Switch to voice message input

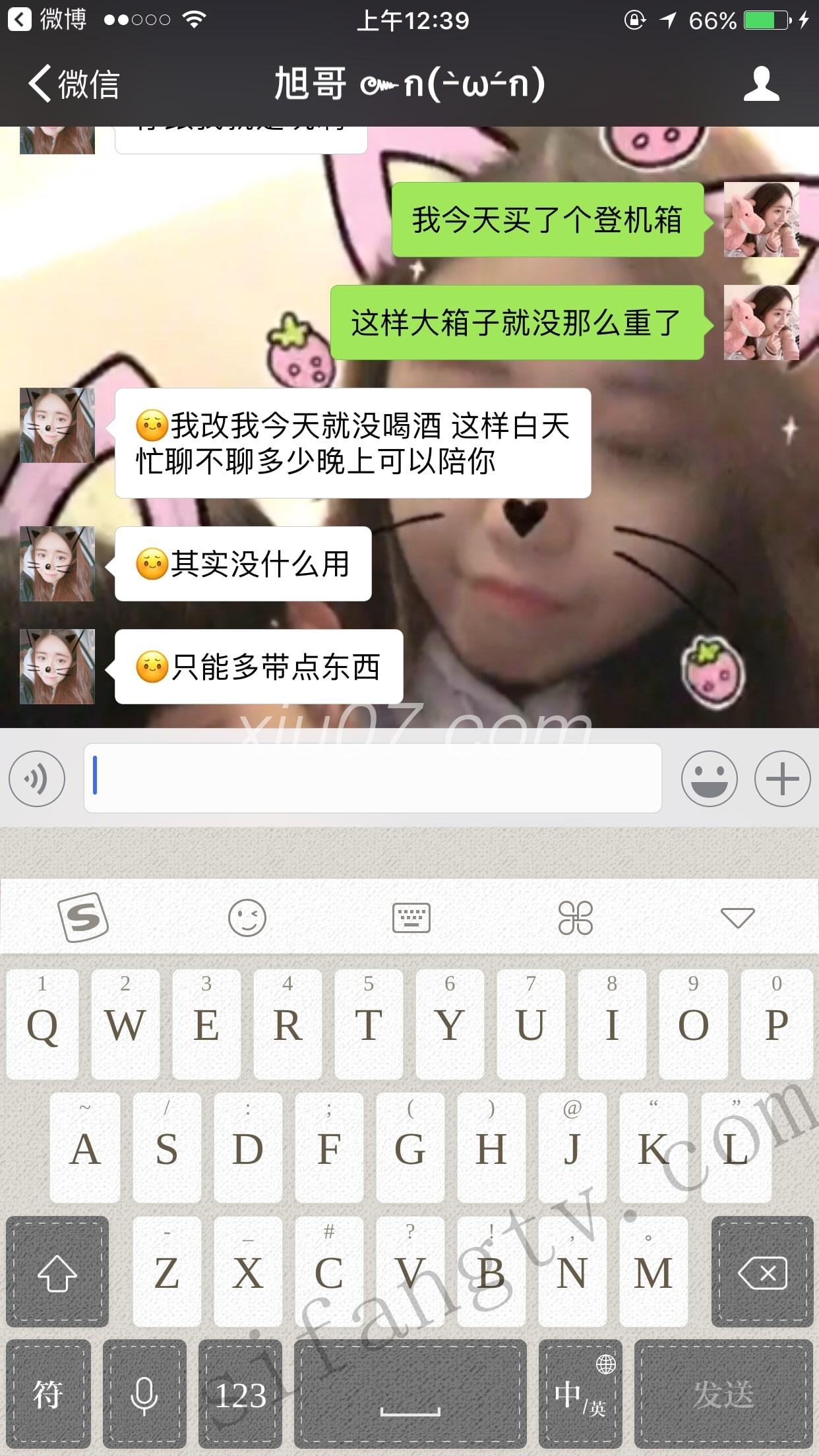click(x=37, y=779)
